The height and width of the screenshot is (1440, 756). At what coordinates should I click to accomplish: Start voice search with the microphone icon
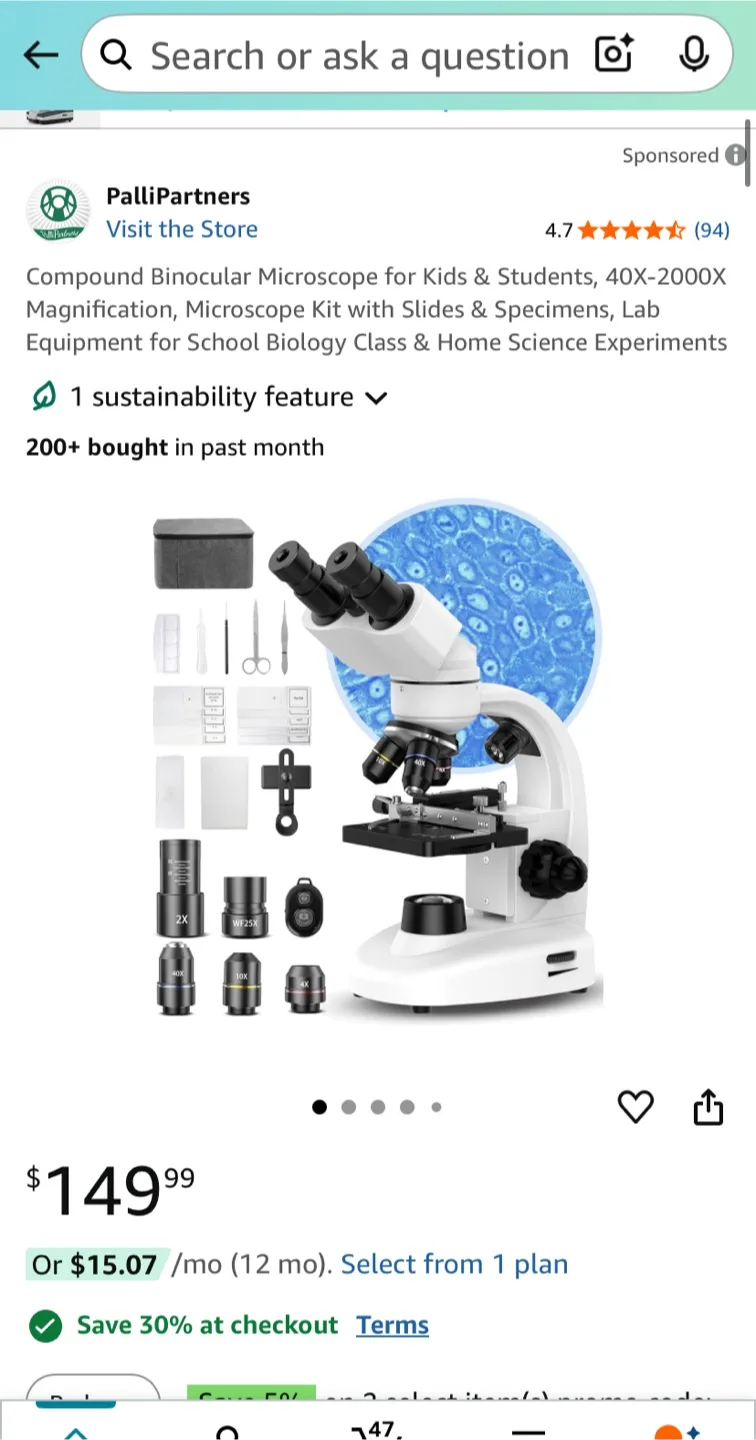(695, 55)
